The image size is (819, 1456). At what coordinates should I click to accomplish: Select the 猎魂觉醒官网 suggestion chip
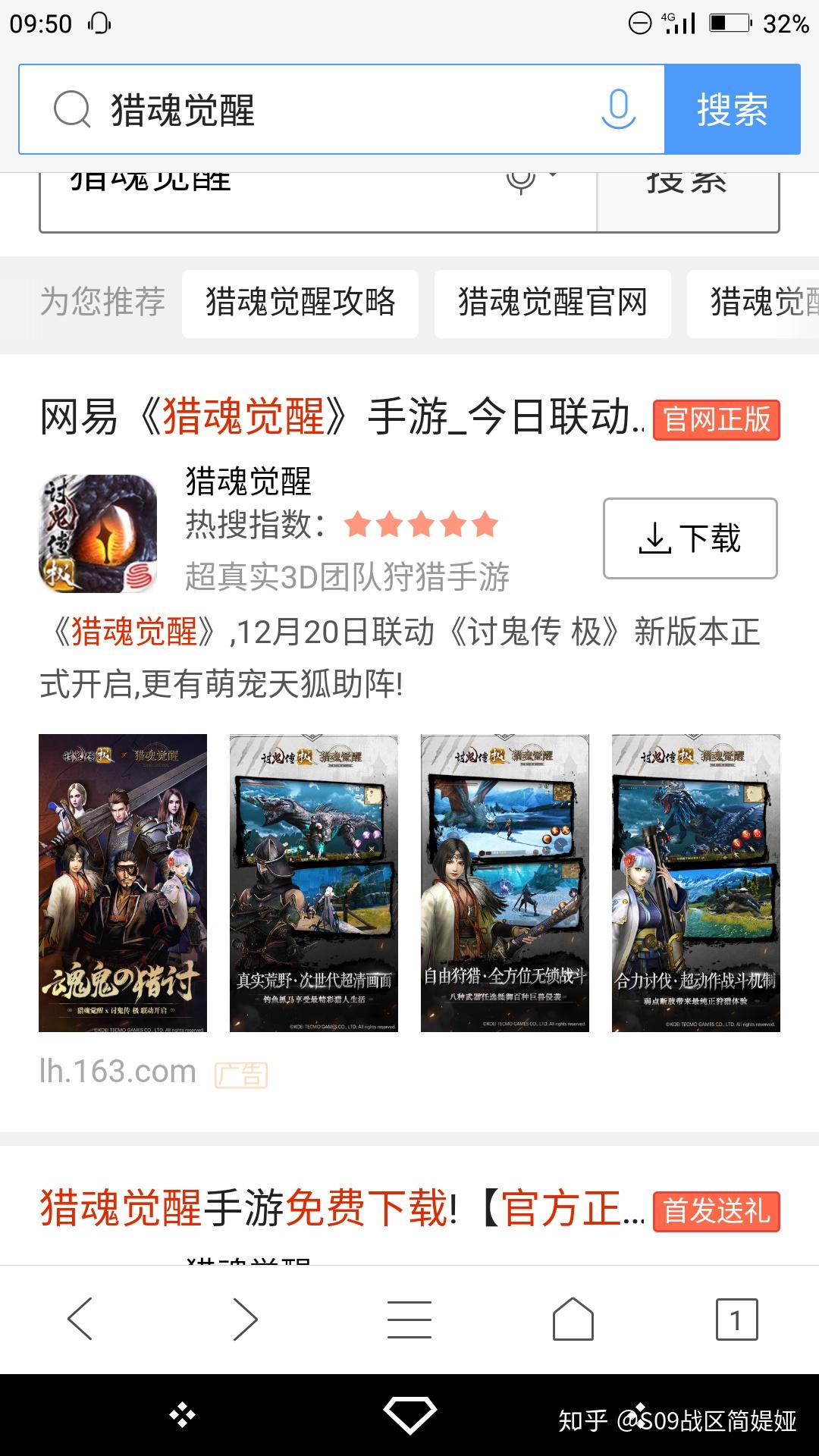552,303
